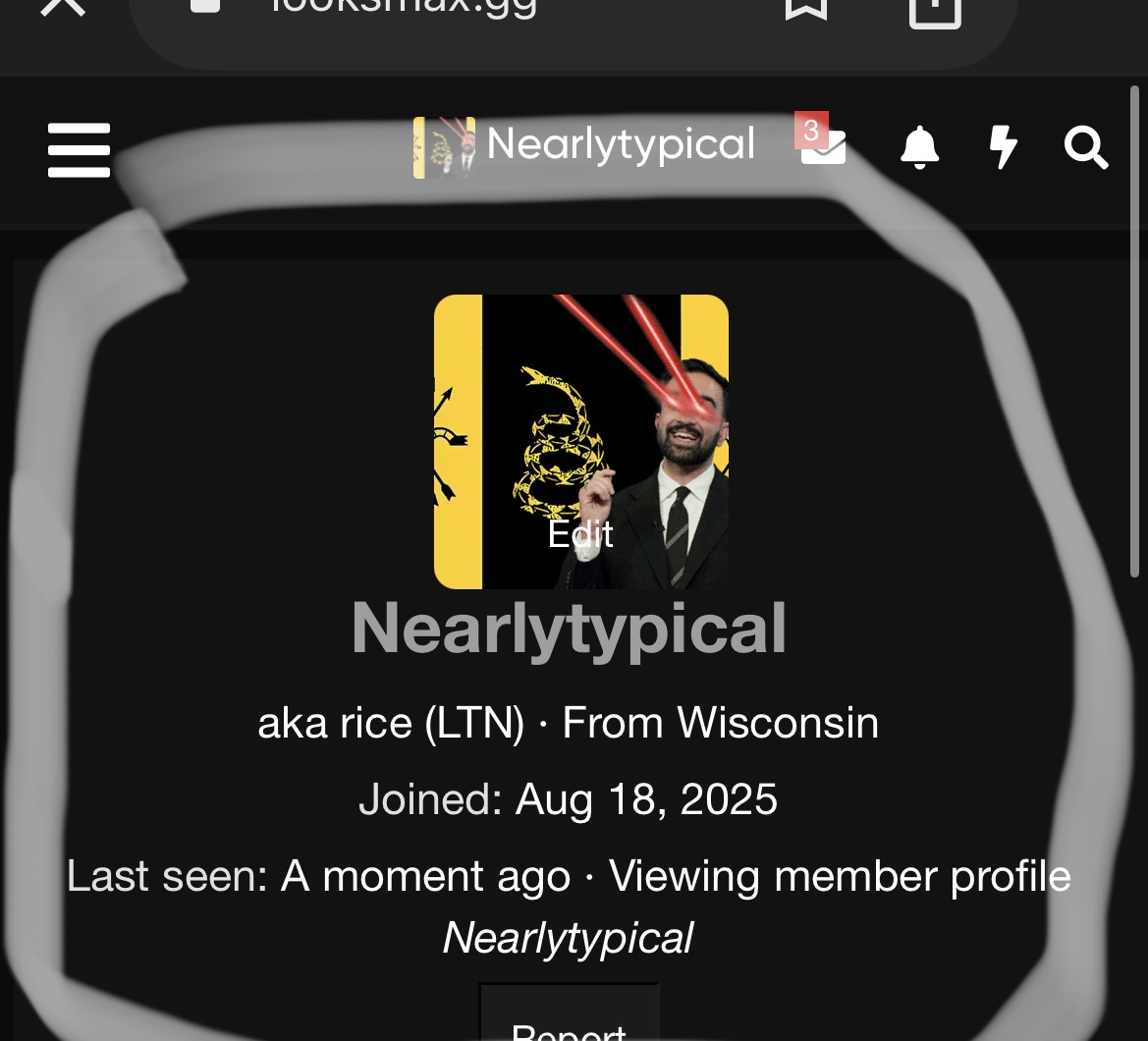
Task: Open the notifications bell
Action: pos(919,148)
